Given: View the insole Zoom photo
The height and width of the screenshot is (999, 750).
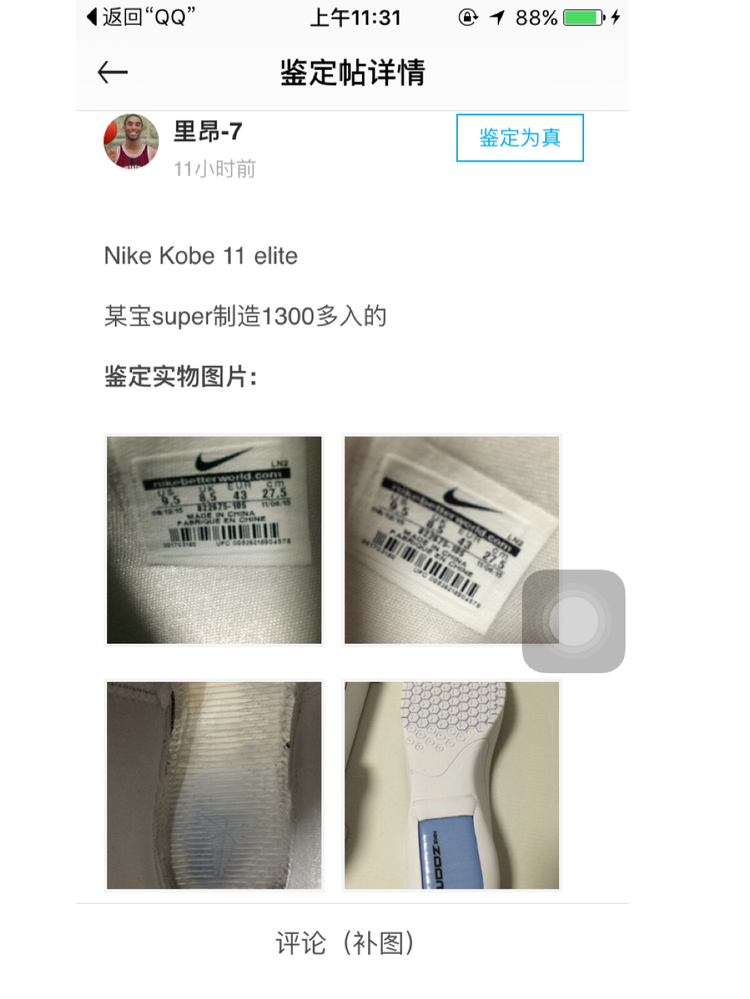Looking at the screenshot, I should pos(451,785).
